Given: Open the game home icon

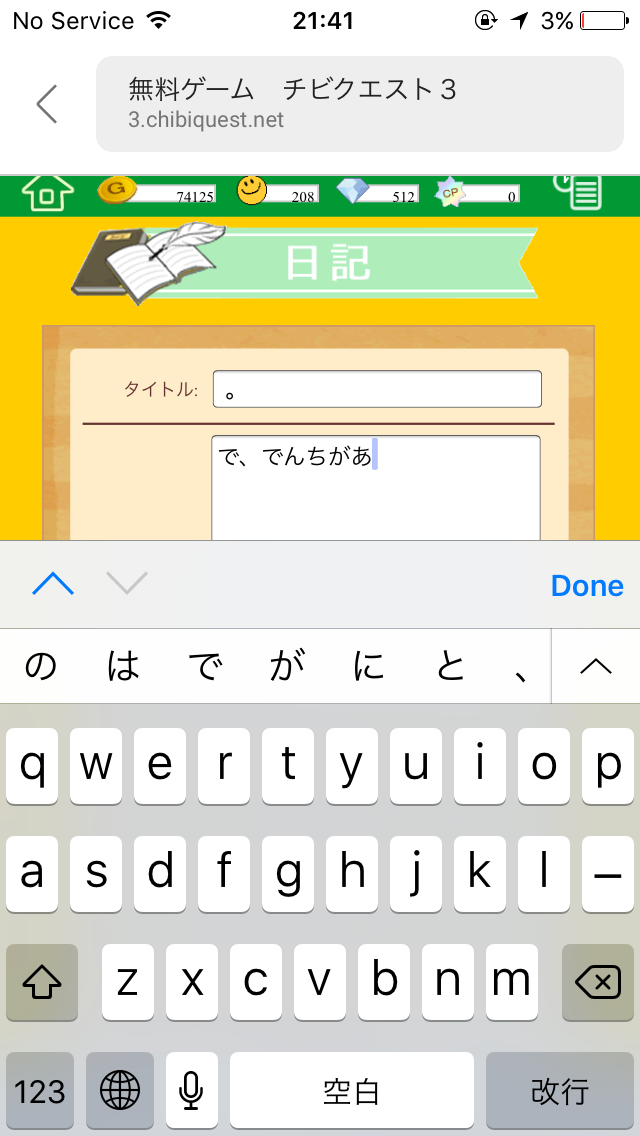Looking at the screenshot, I should click(x=48, y=193).
